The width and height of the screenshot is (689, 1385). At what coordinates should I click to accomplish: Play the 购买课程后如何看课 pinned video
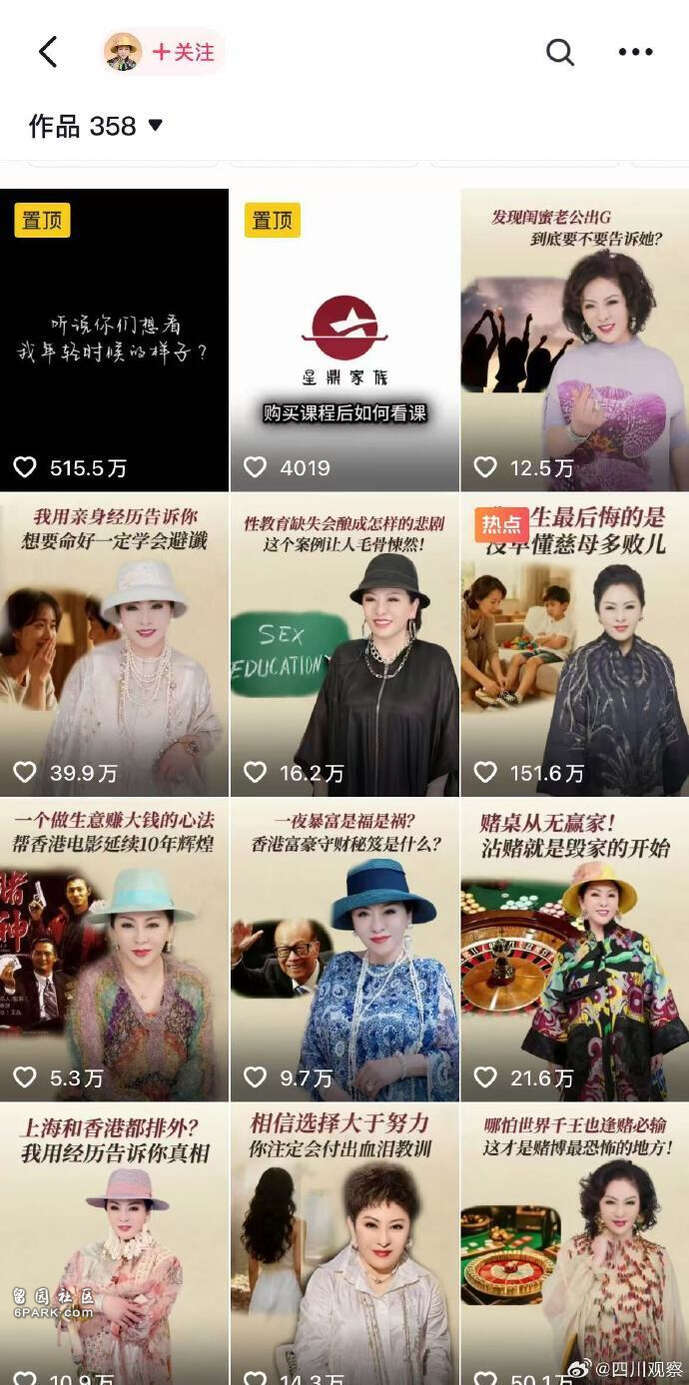pos(344,340)
